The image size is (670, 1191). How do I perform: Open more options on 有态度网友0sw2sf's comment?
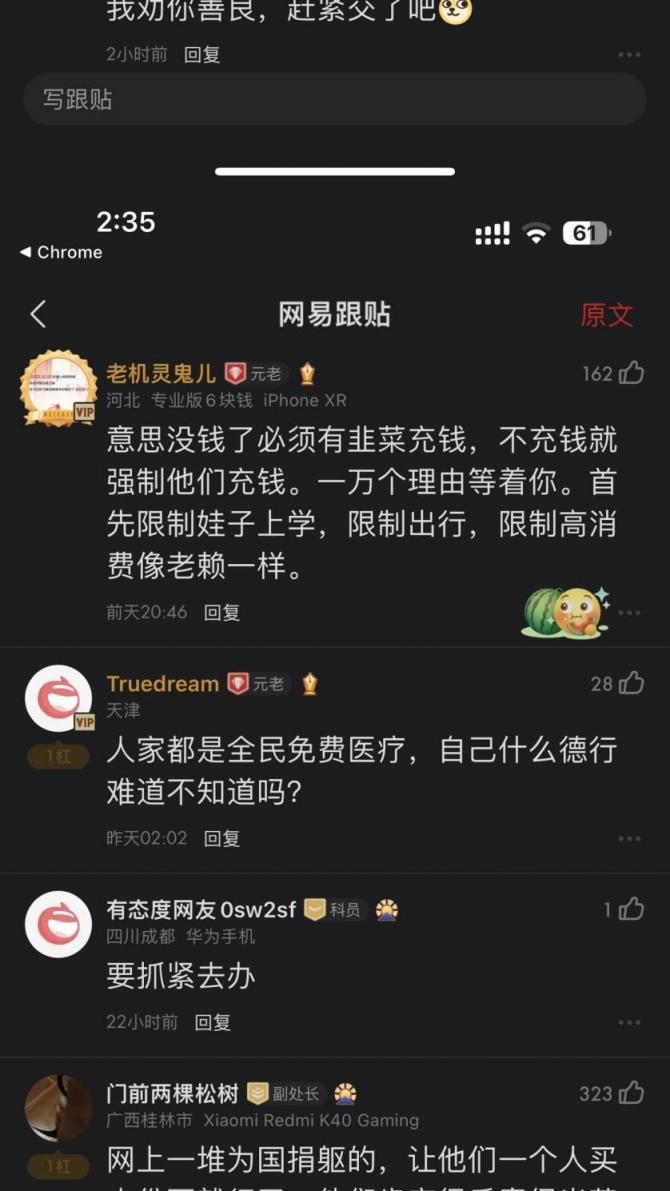pos(629,1022)
